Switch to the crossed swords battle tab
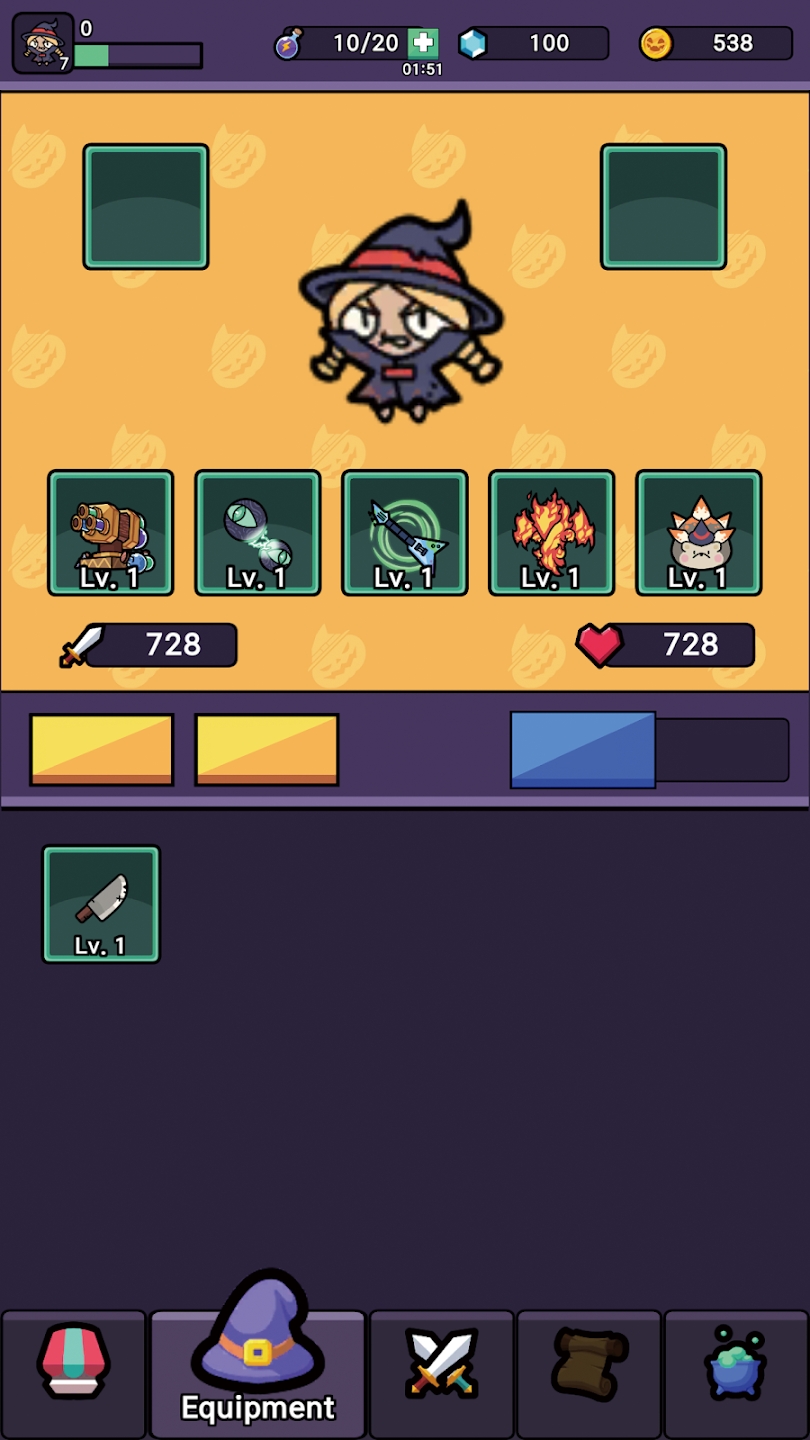The height and width of the screenshot is (1440, 810). click(x=442, y=1372)
